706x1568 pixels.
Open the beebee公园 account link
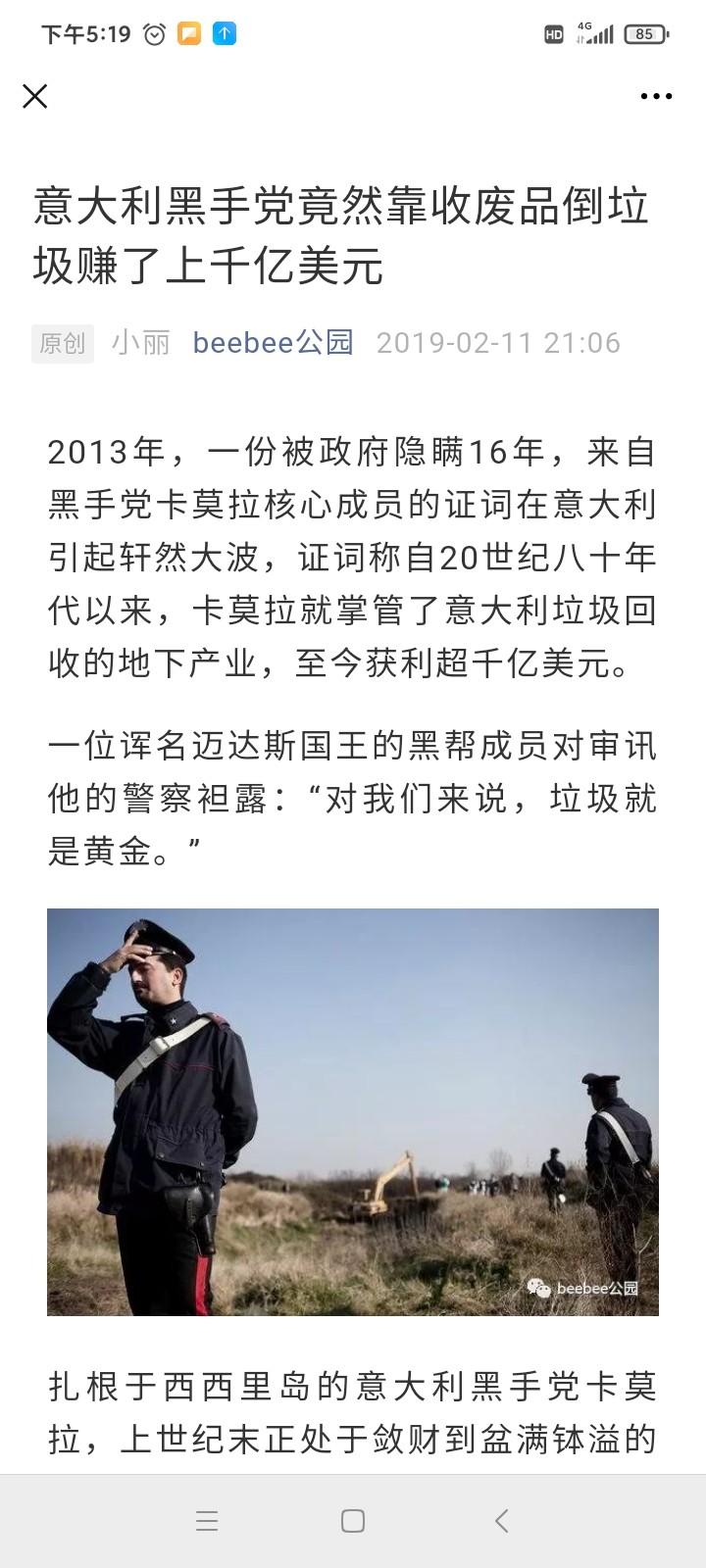click(x=273, y=343)
